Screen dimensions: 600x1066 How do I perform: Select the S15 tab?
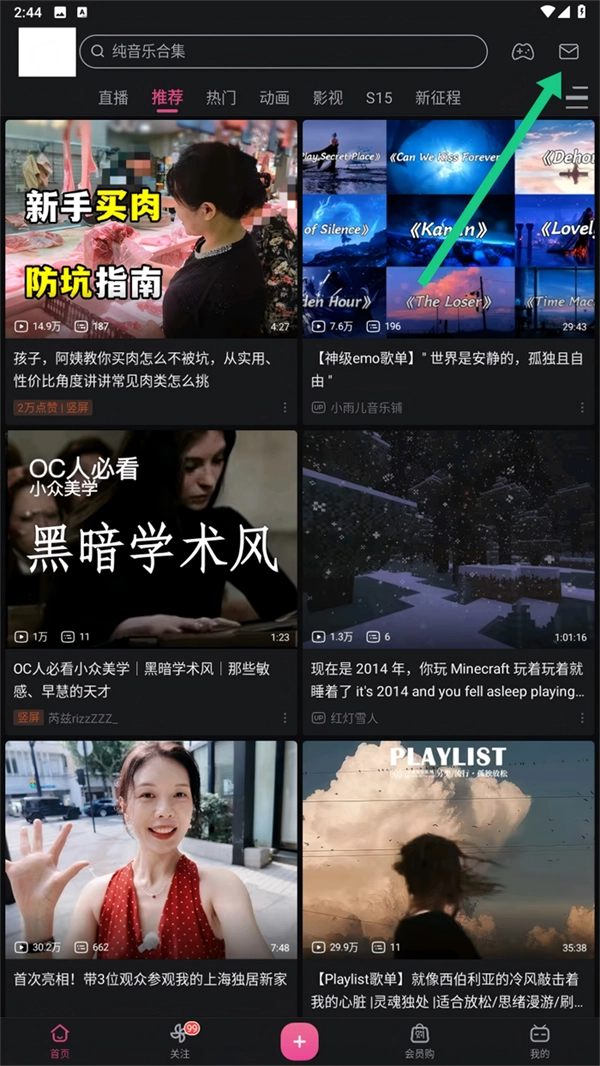[x=379, y=98]
